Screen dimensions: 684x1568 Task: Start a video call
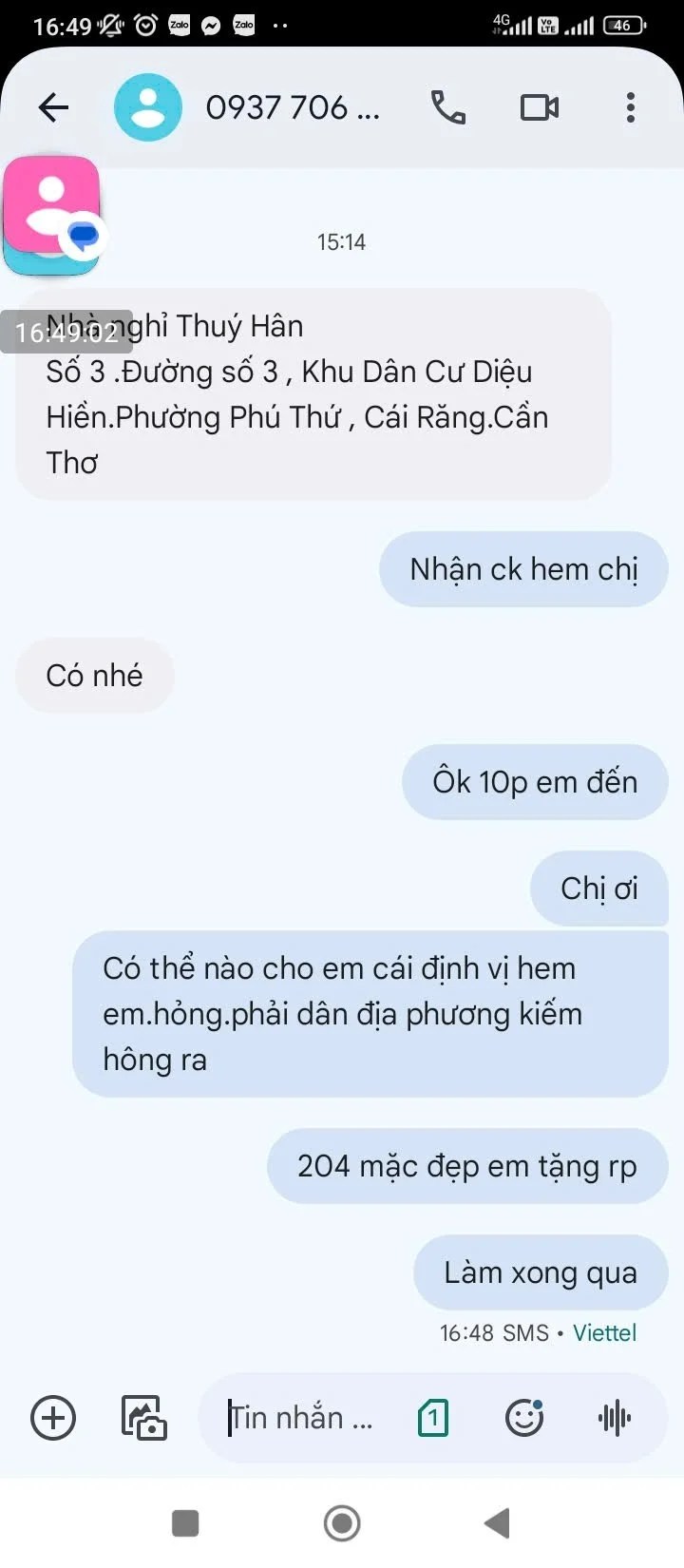click(x=540, y=107)
